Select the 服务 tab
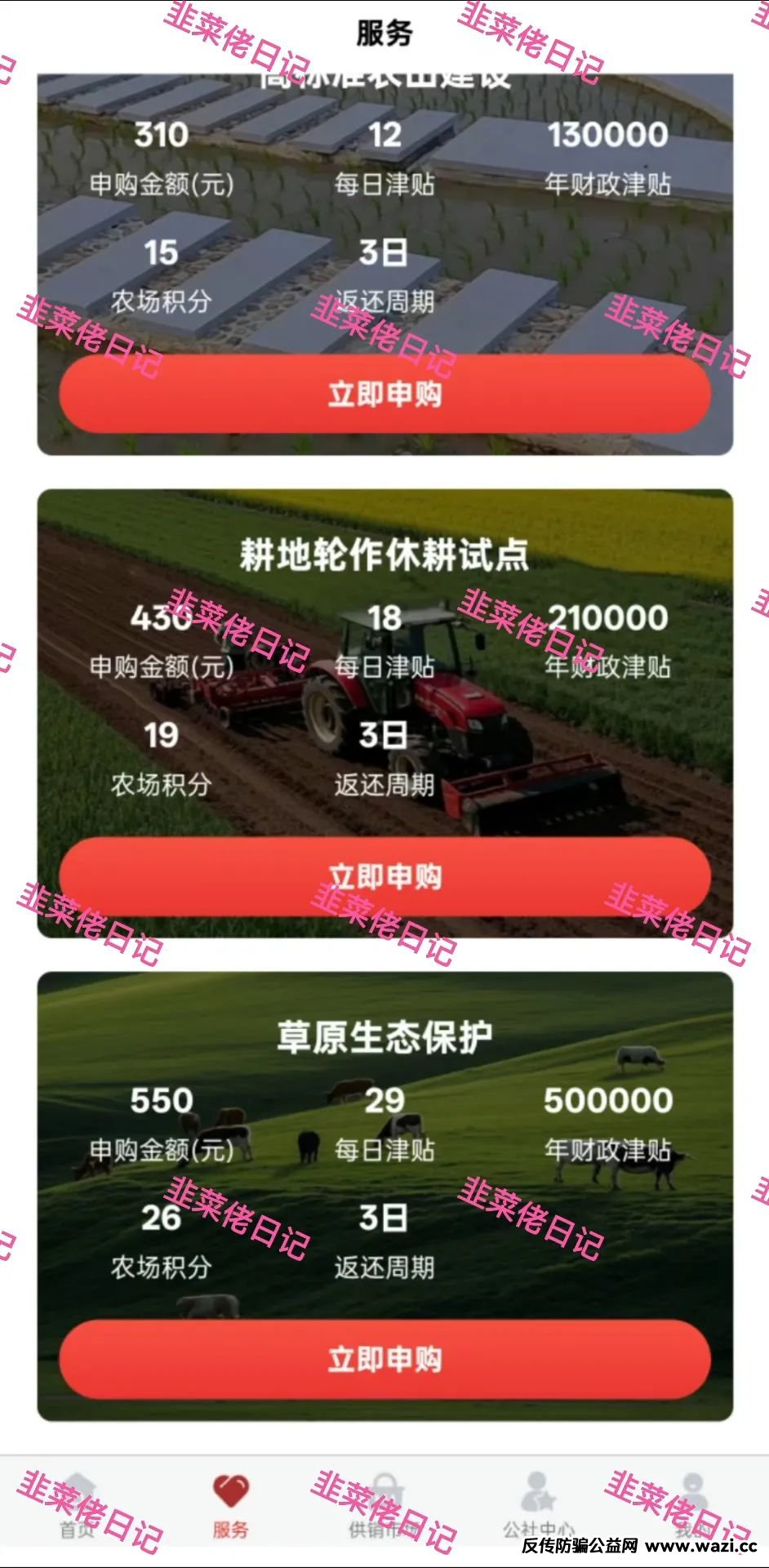The height and width of the screenshot is (1568, 769). (231, 1507)
